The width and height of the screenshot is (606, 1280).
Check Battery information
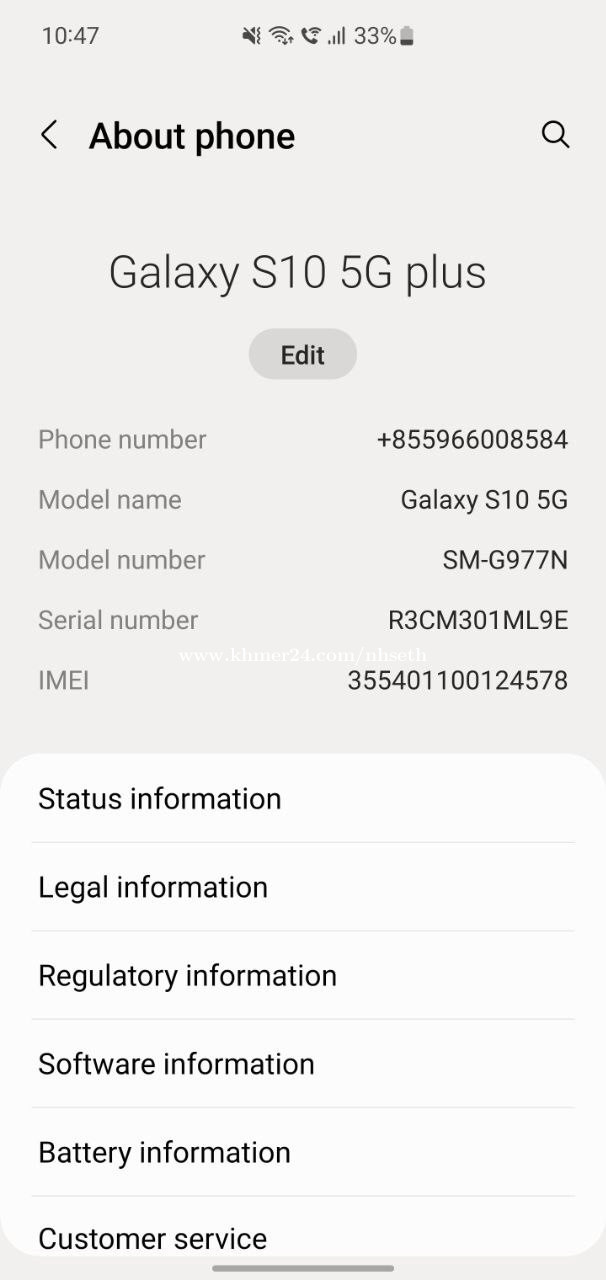303,1152
